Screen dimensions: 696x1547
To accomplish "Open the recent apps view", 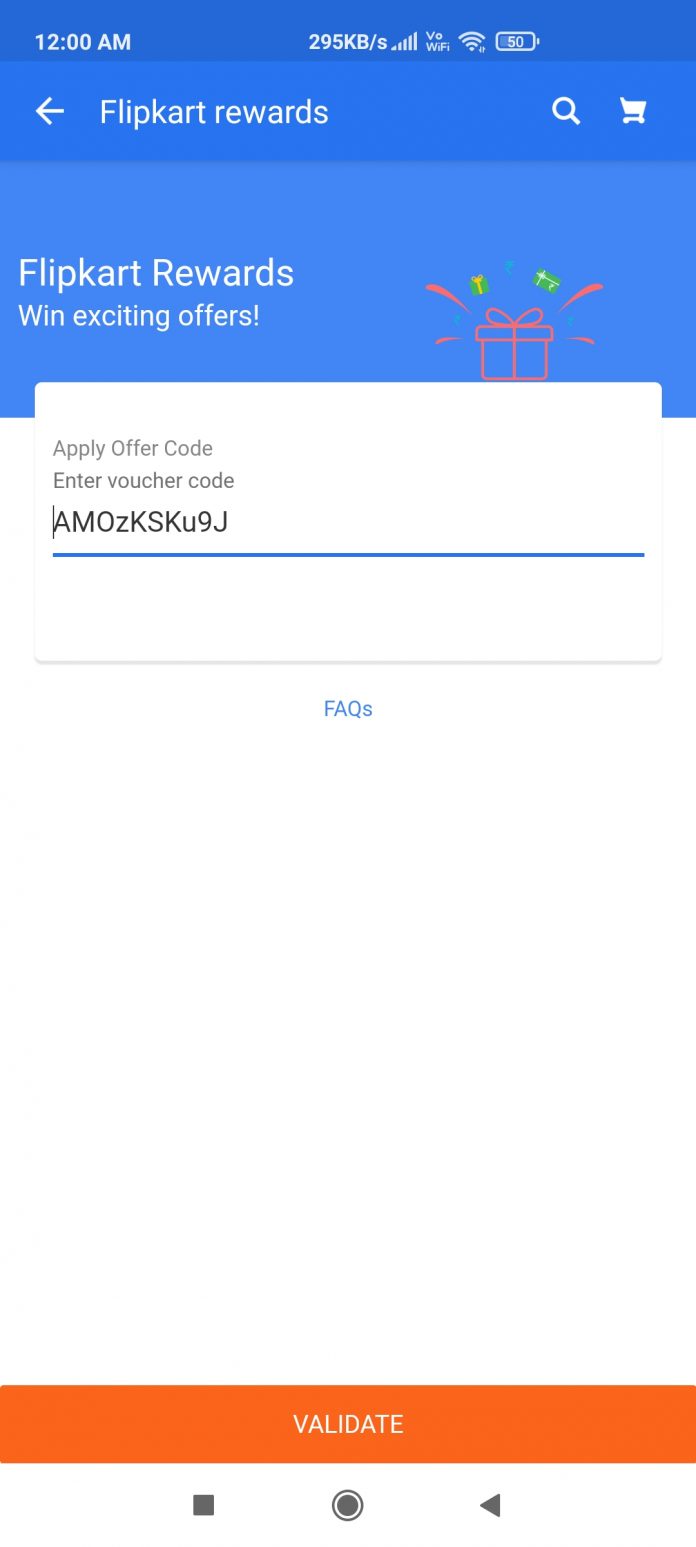I will [x=204, y=1505].
